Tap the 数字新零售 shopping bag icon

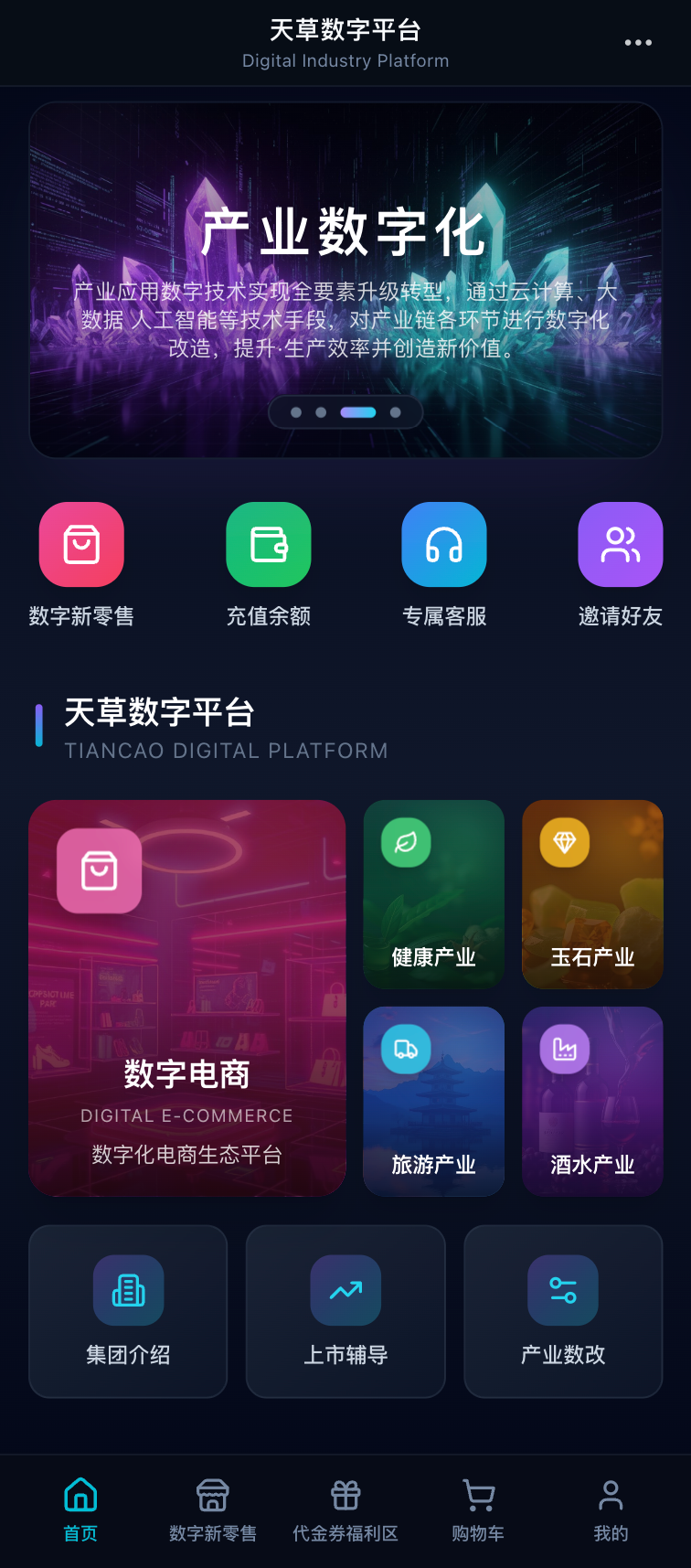pos(81,544)
